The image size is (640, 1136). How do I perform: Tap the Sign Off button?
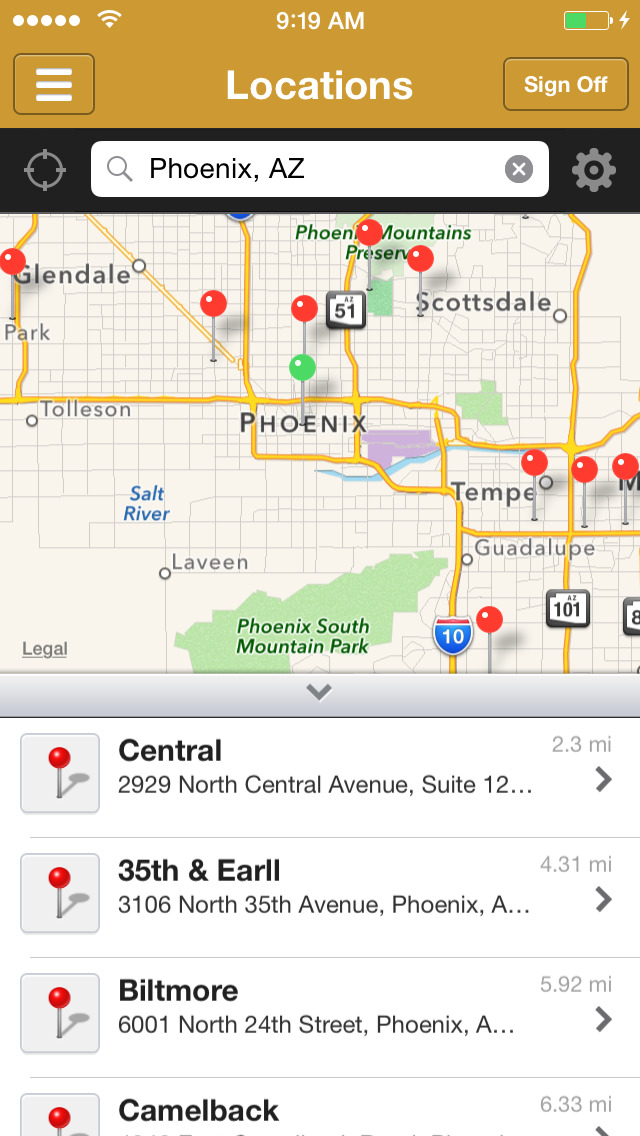point(565,84)
